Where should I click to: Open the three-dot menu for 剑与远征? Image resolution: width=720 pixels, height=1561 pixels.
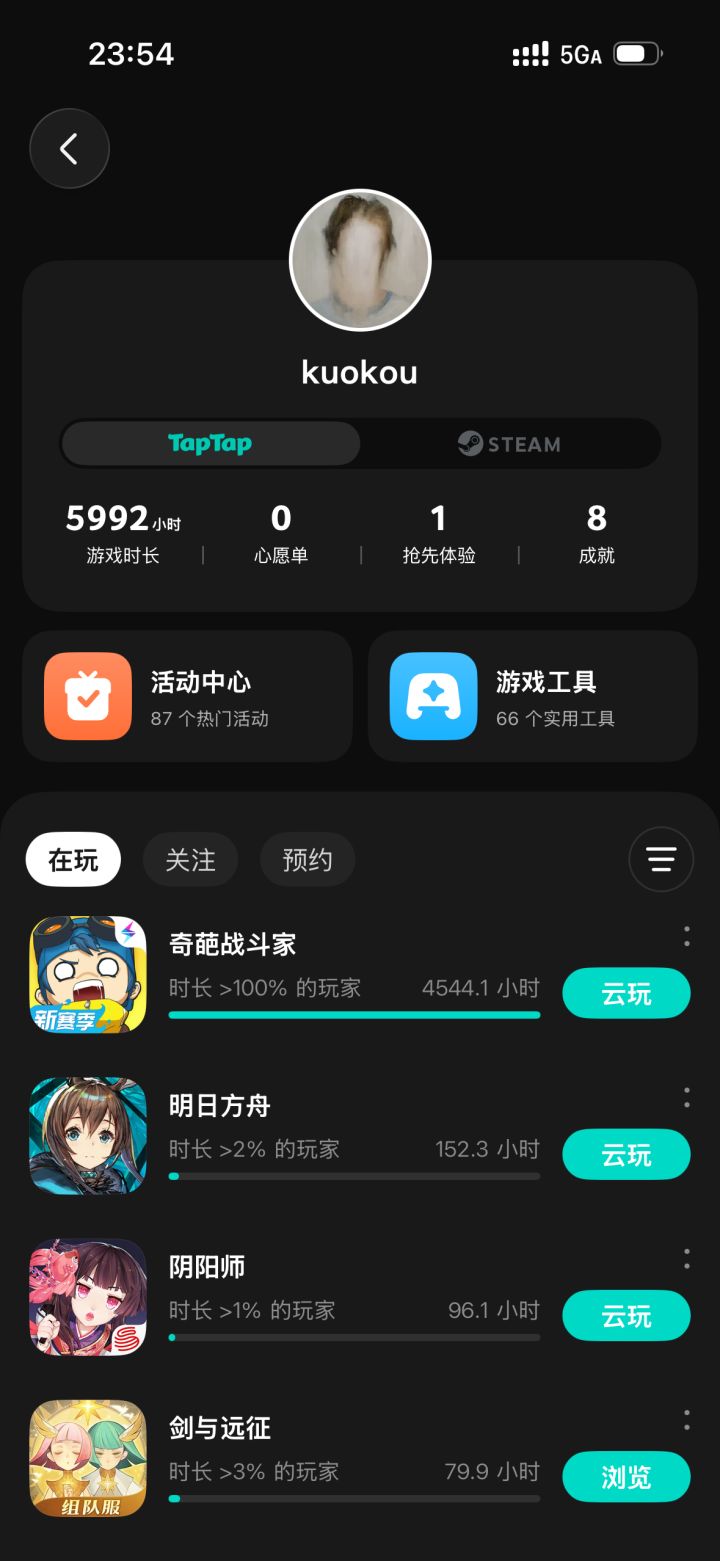686,1419
